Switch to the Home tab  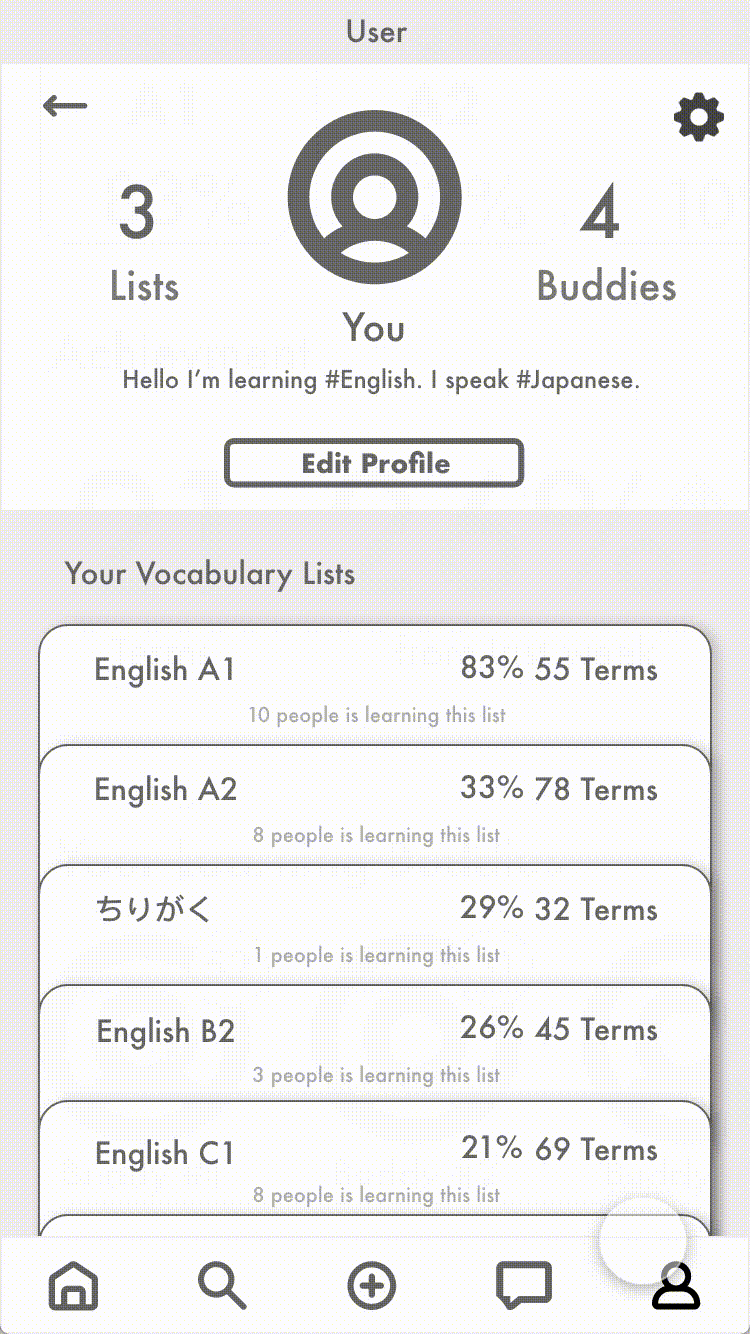click(x=74, y=1285)
